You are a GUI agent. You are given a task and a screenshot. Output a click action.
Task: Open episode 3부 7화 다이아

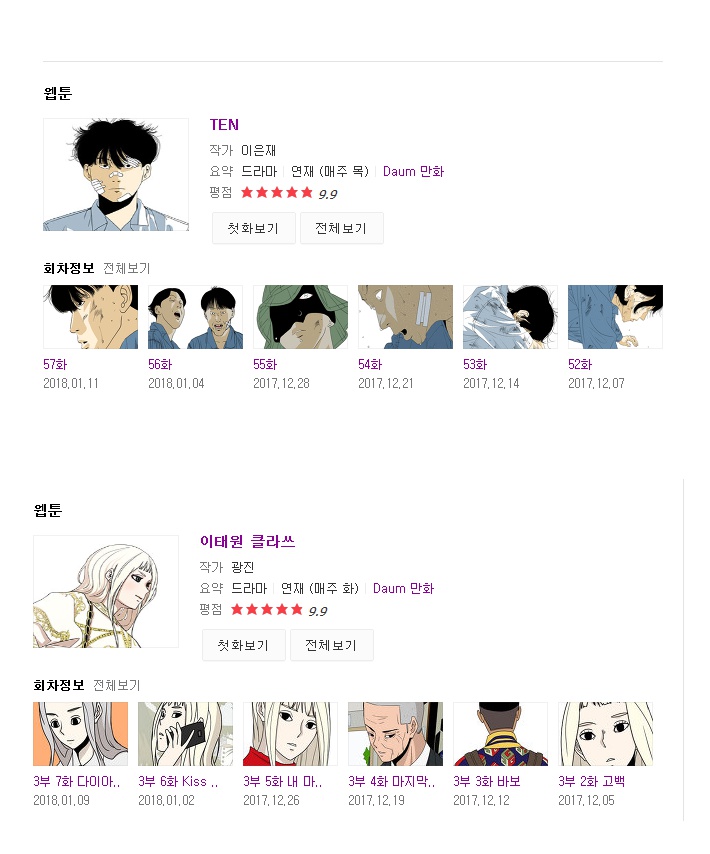tap(80, 734)
